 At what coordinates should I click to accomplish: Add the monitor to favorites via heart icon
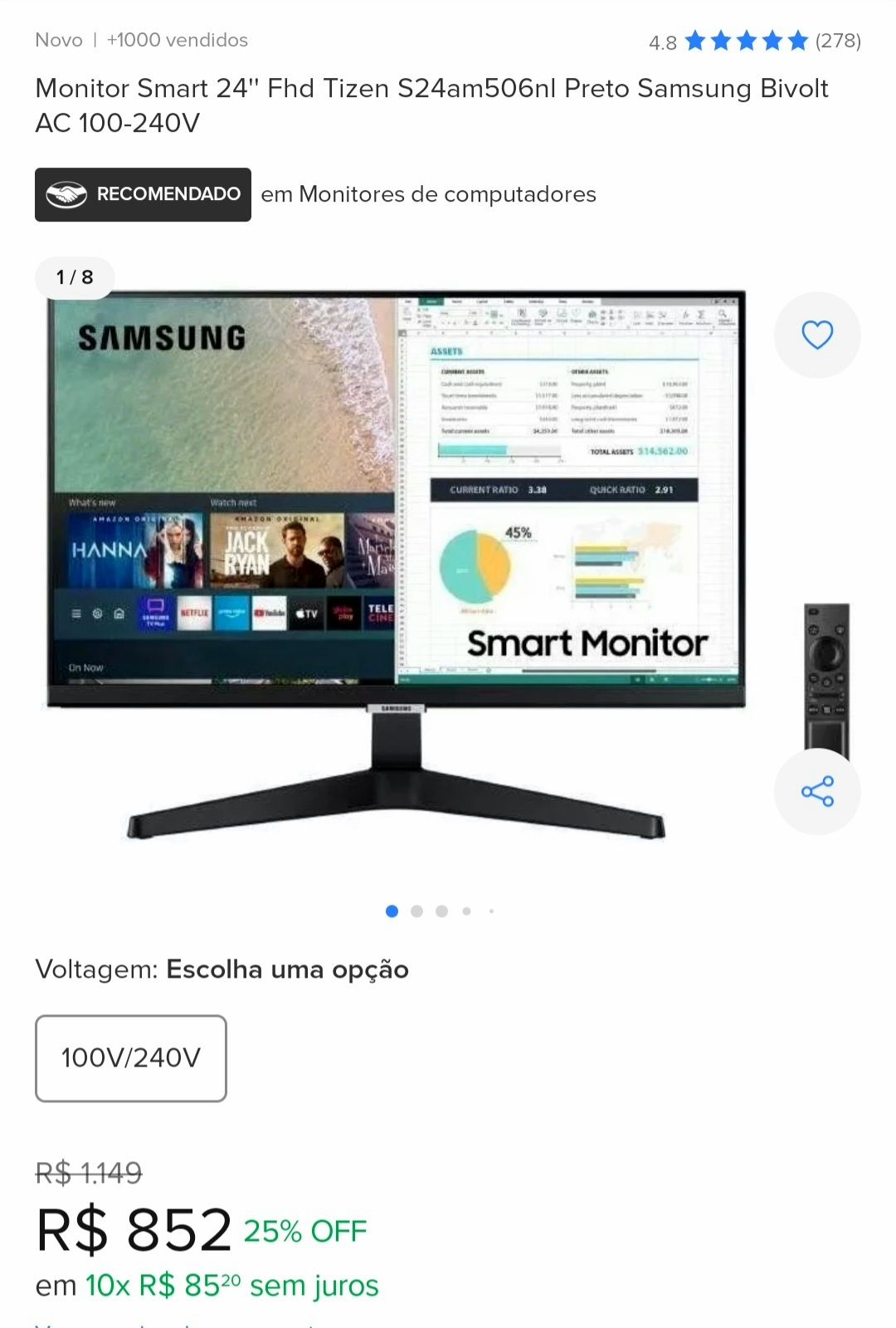click(817, 334)
